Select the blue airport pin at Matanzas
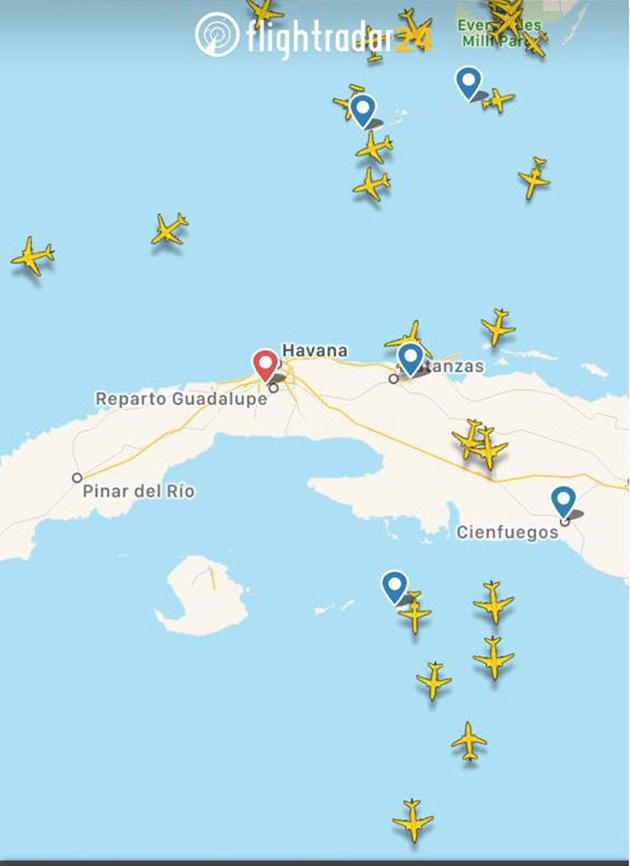The width and height of the screenshot is (630, 866). (410, 358)
